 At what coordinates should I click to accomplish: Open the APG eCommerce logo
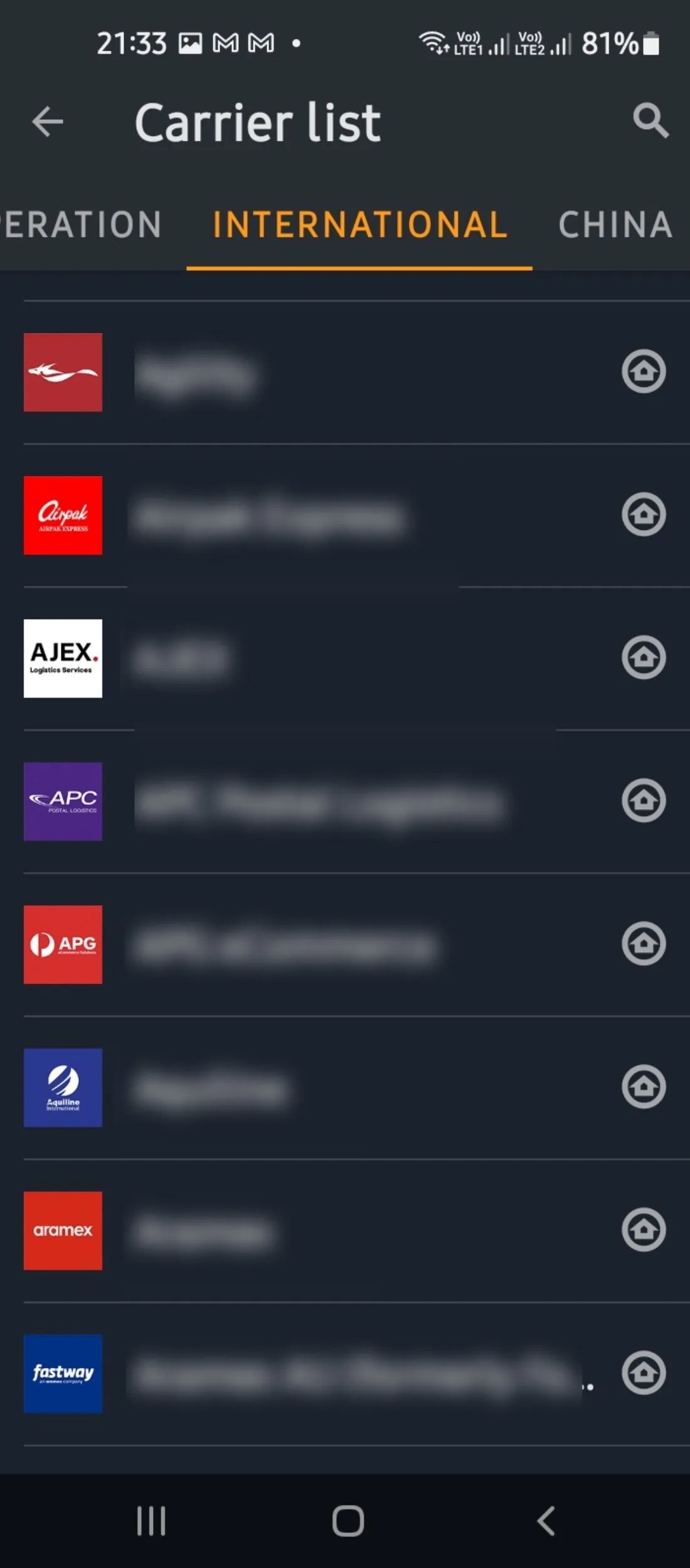pyautogui.click(x=63, y=945)
